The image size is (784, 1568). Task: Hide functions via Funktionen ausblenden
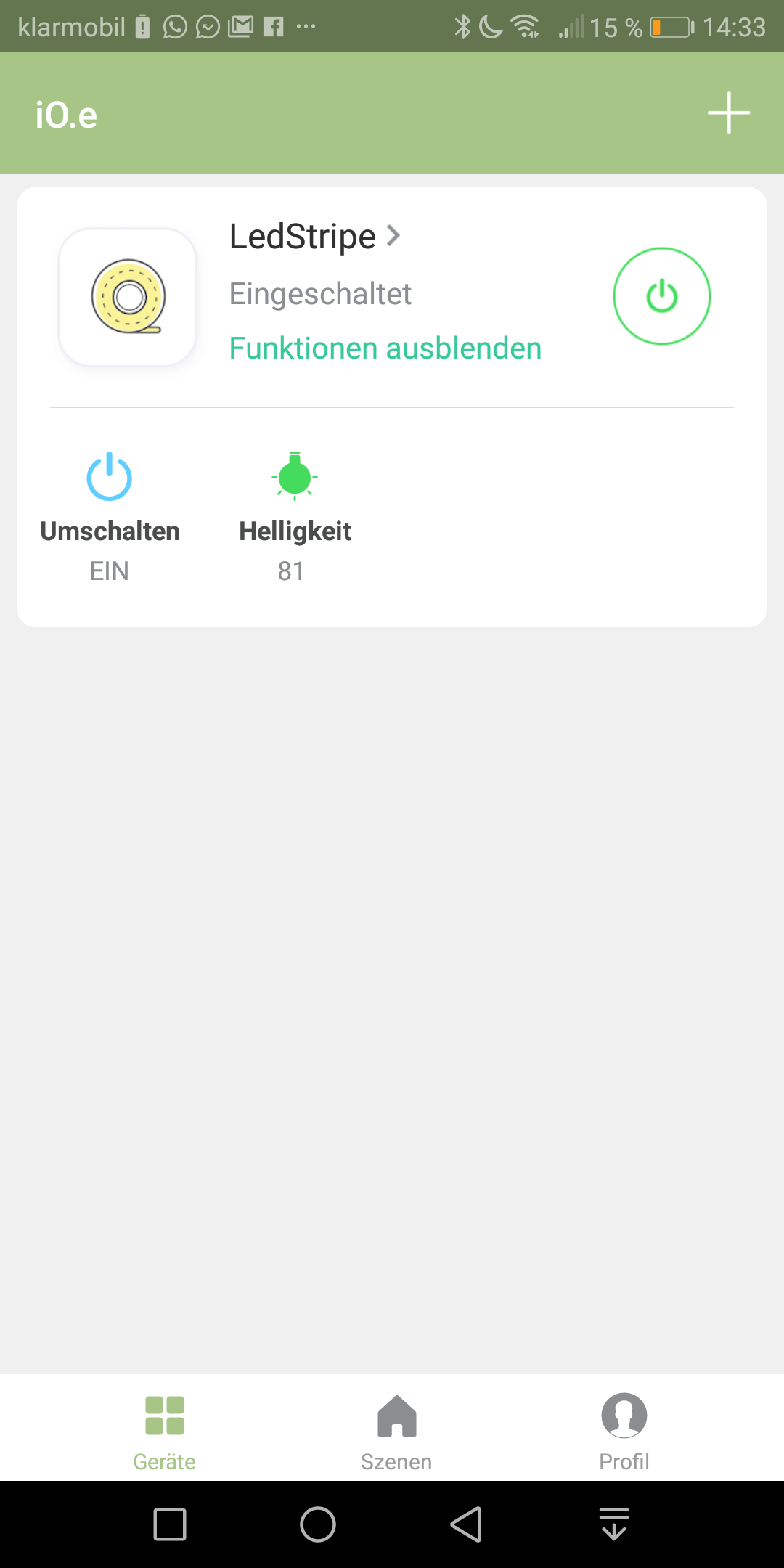385,348
